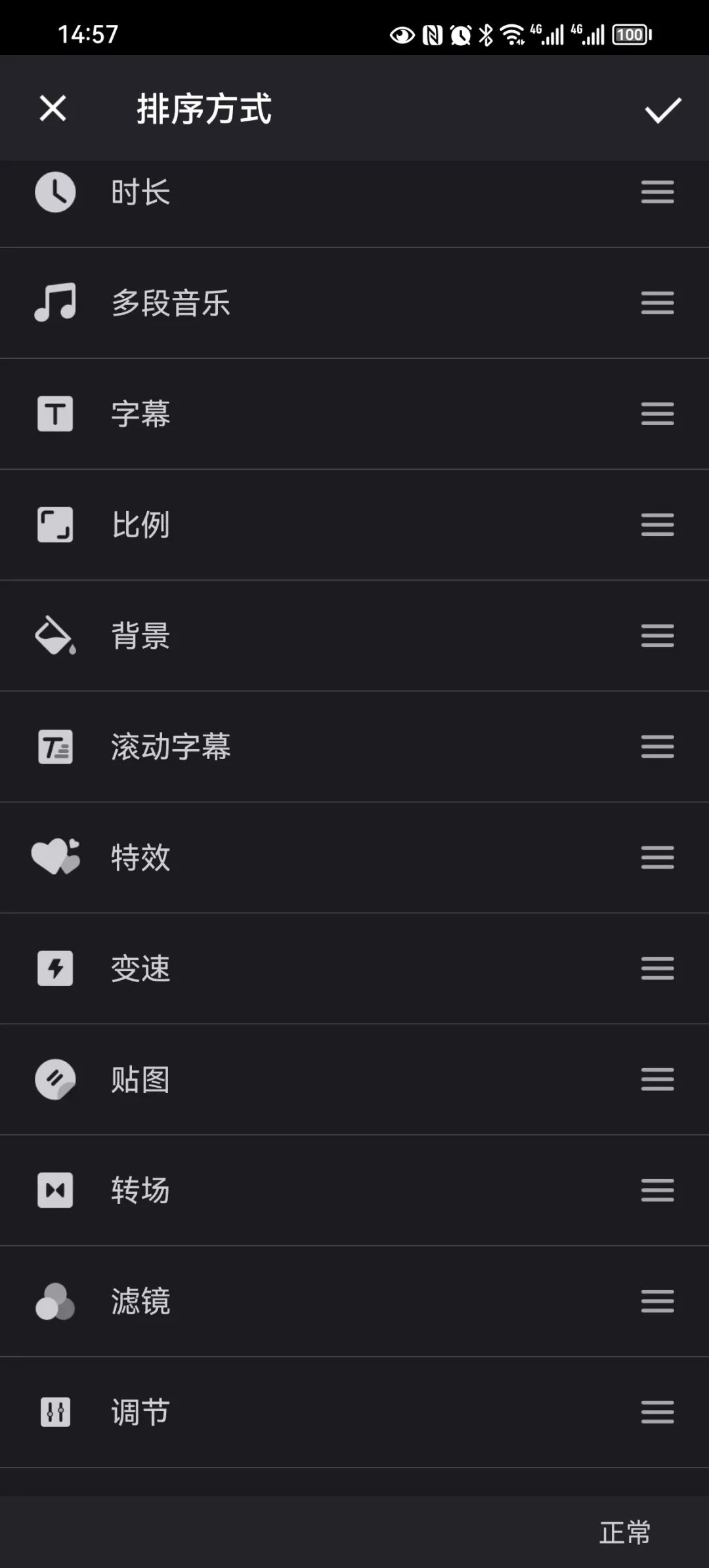Click the 贴图 sticker icon
The height and width of the screenshot is (1568, 709).
coord(54,1080)
